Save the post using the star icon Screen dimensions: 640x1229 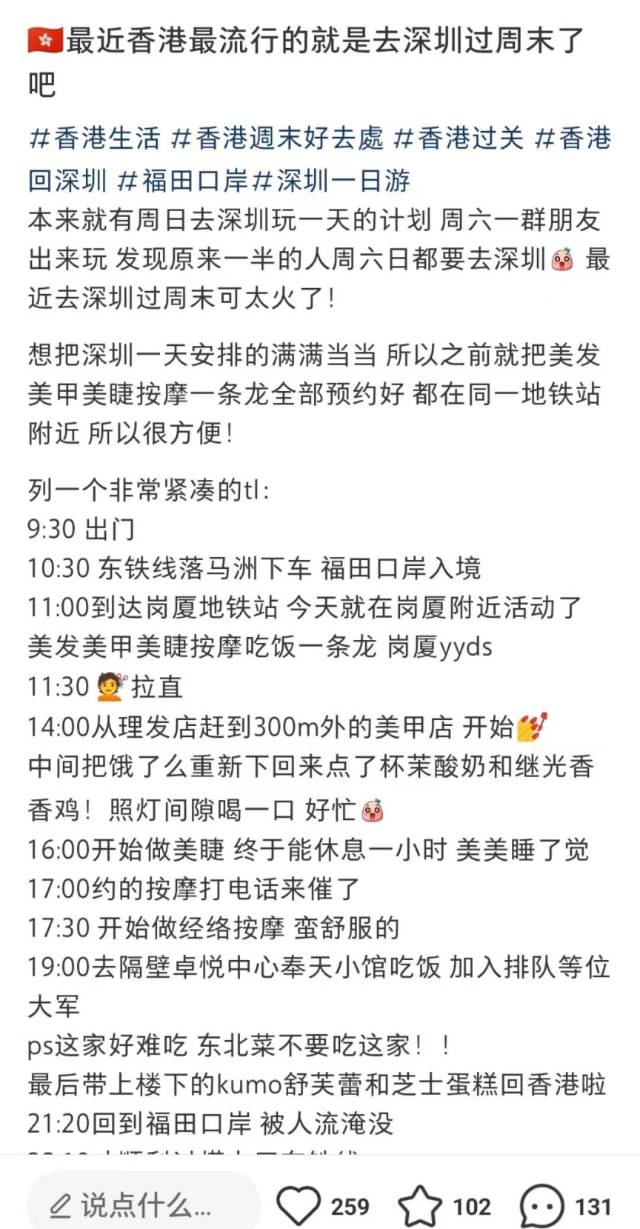pyautogui.click(x=418, y=1205)
